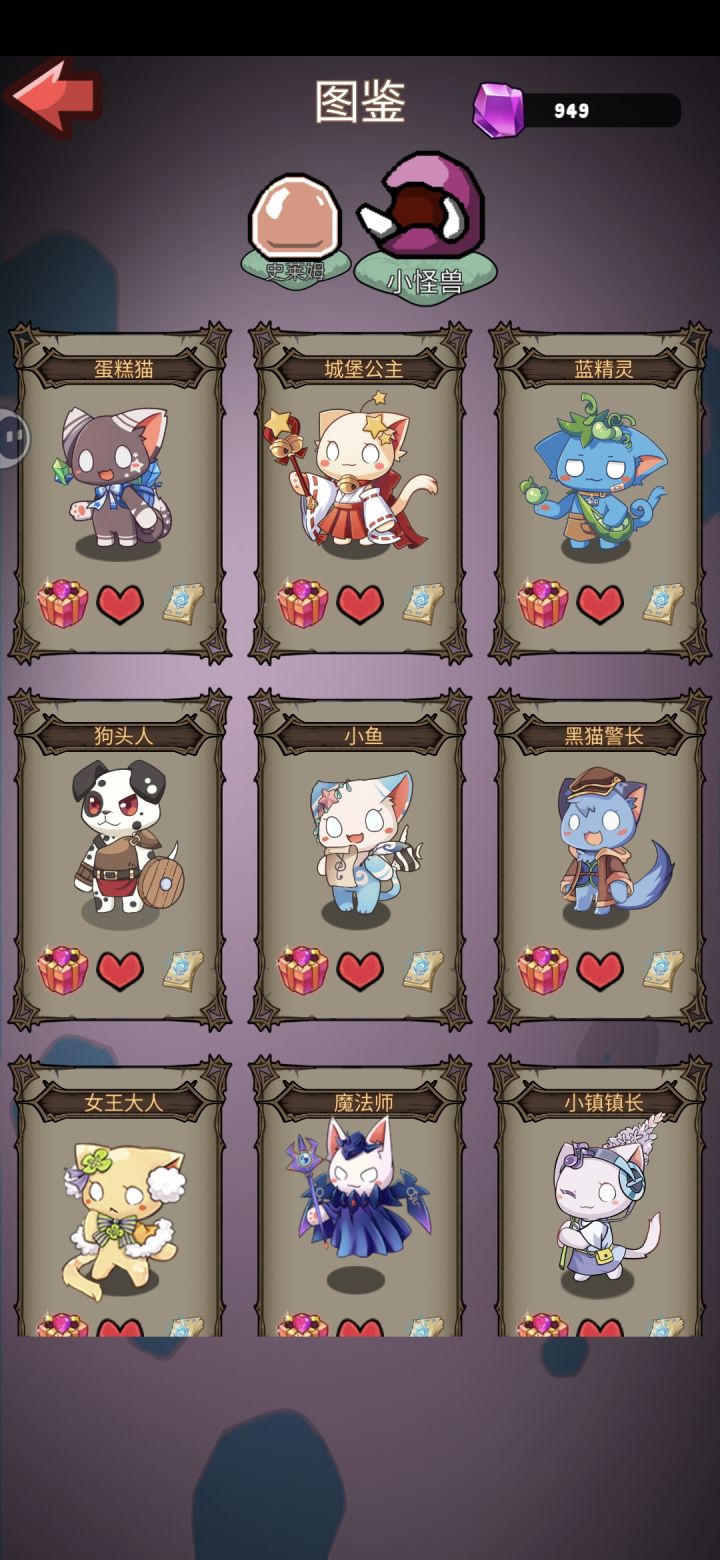Click the heart icon under 蛋糕猫
The image size is (720, 1560).
click(x=119, y=600)
